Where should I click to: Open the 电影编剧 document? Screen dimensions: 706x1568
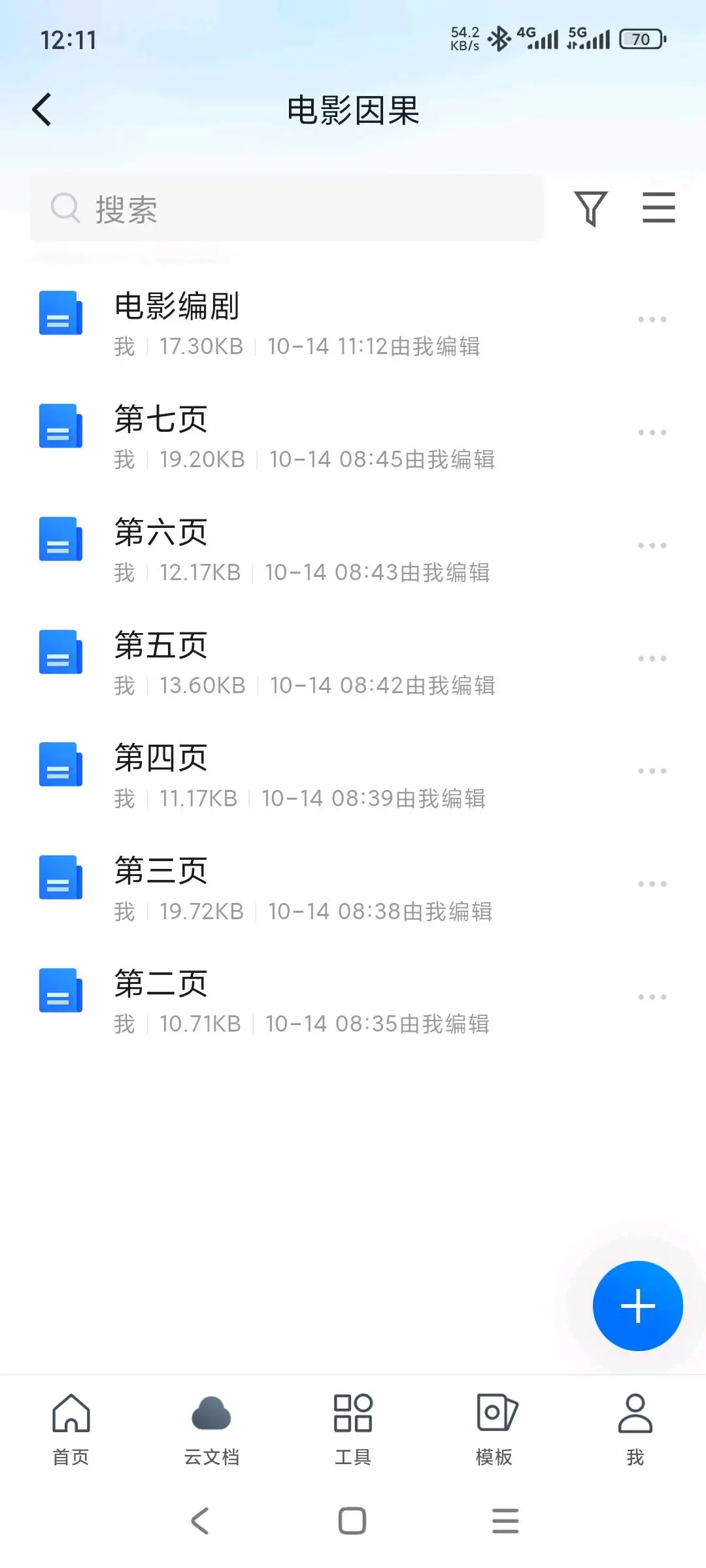coord(176,307)
